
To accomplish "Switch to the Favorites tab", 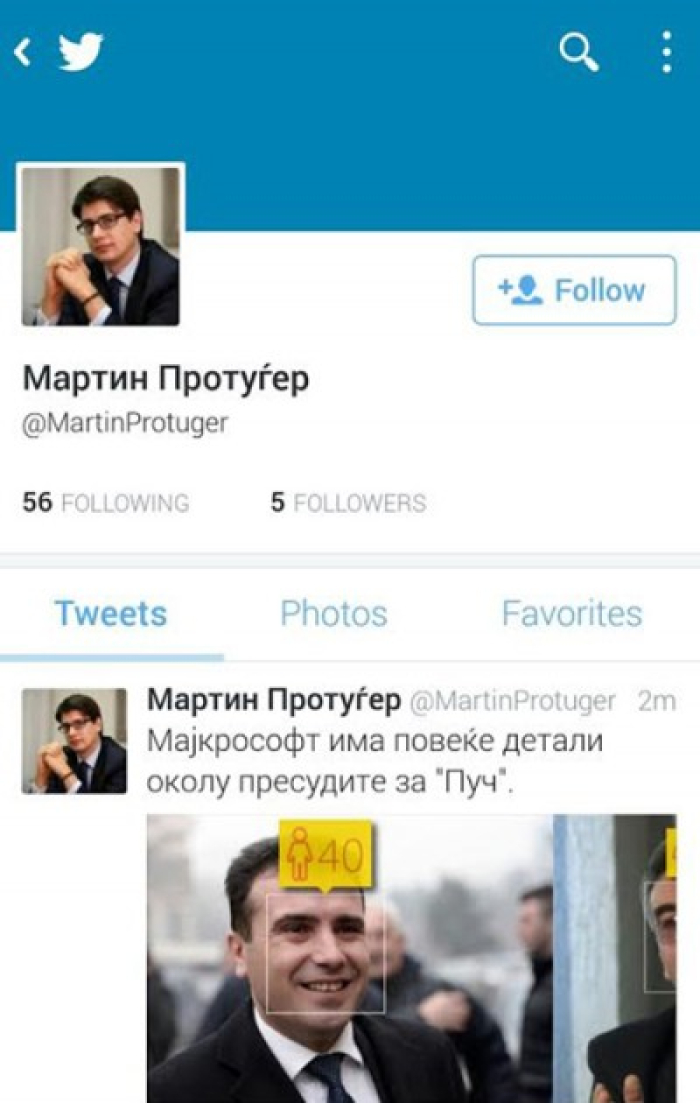I will pos(572,613).
